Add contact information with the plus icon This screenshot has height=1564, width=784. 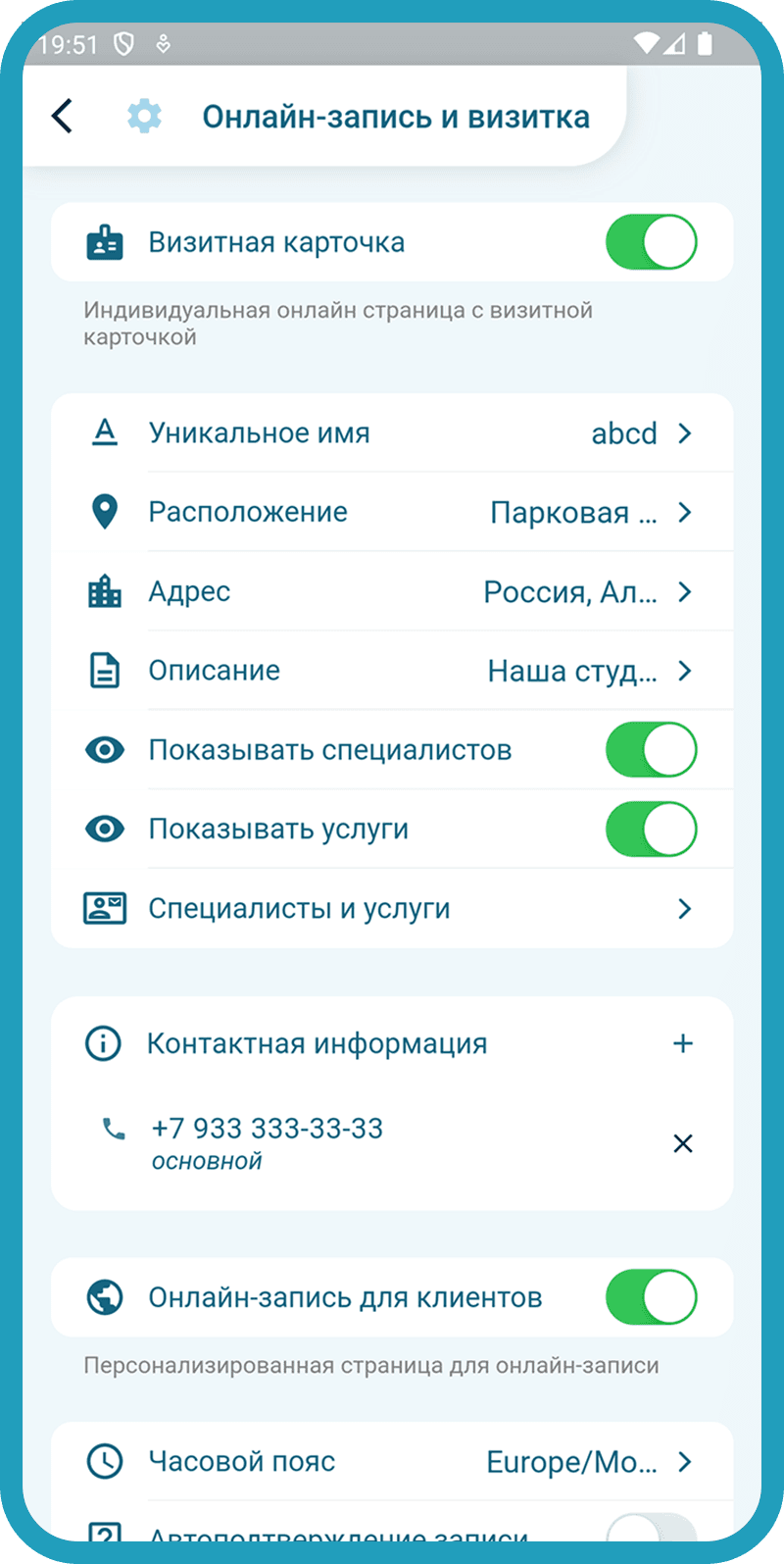tap(683, 1043)
